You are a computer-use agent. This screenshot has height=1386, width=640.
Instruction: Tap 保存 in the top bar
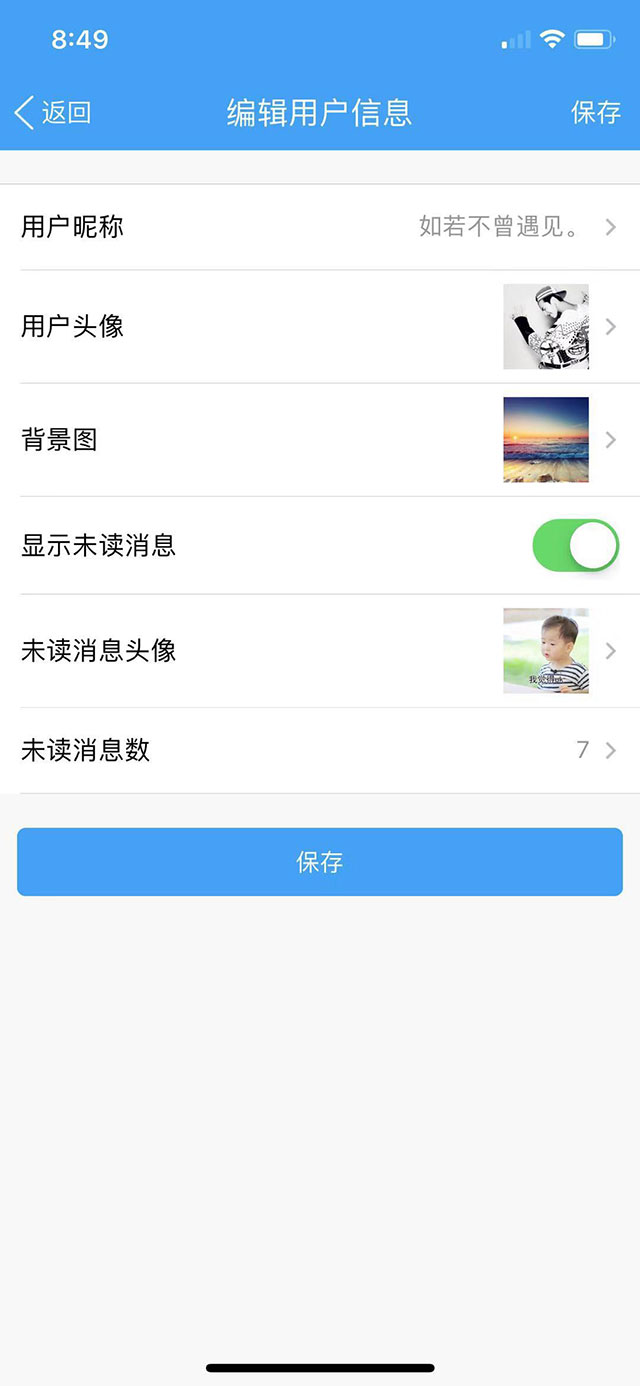[x=596, y=112]
